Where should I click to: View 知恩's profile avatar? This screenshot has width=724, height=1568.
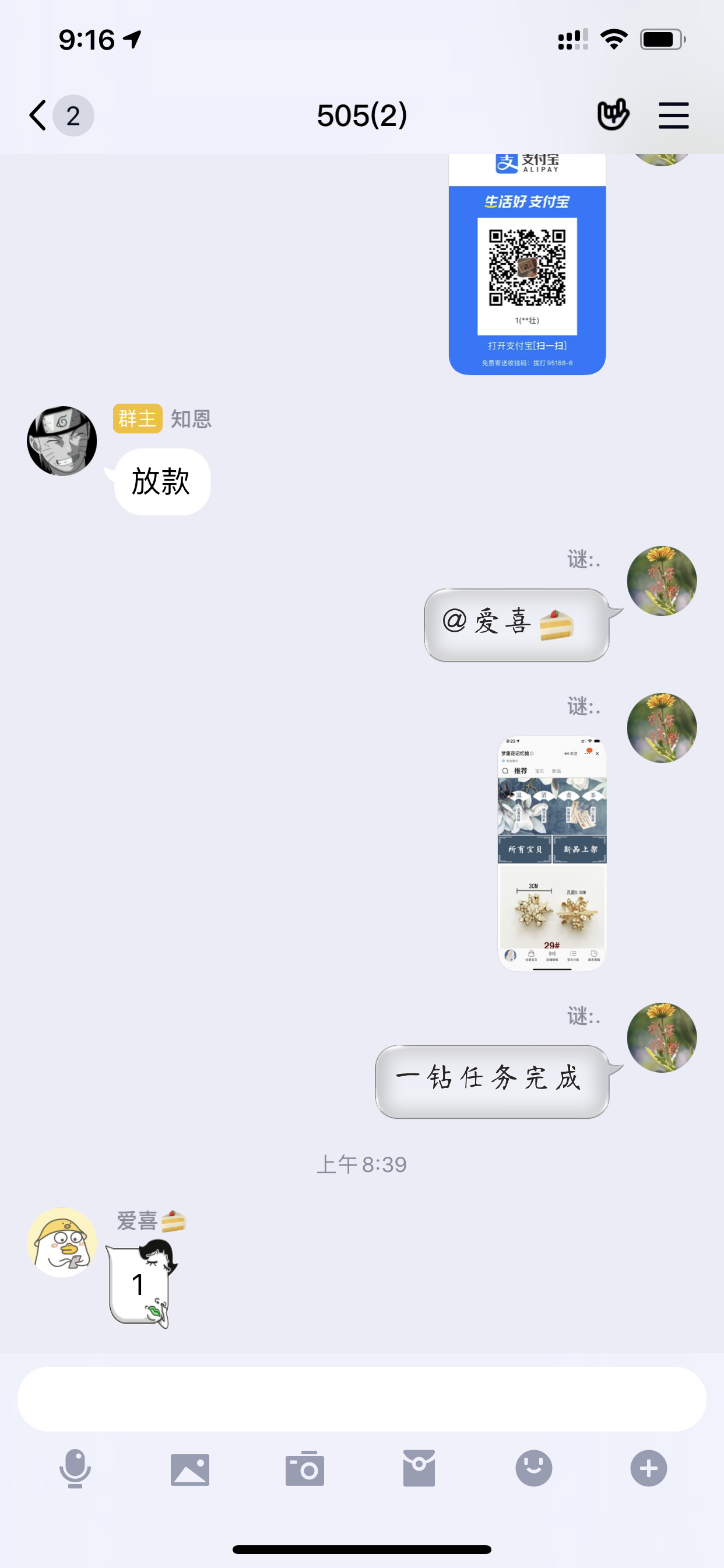62,440
